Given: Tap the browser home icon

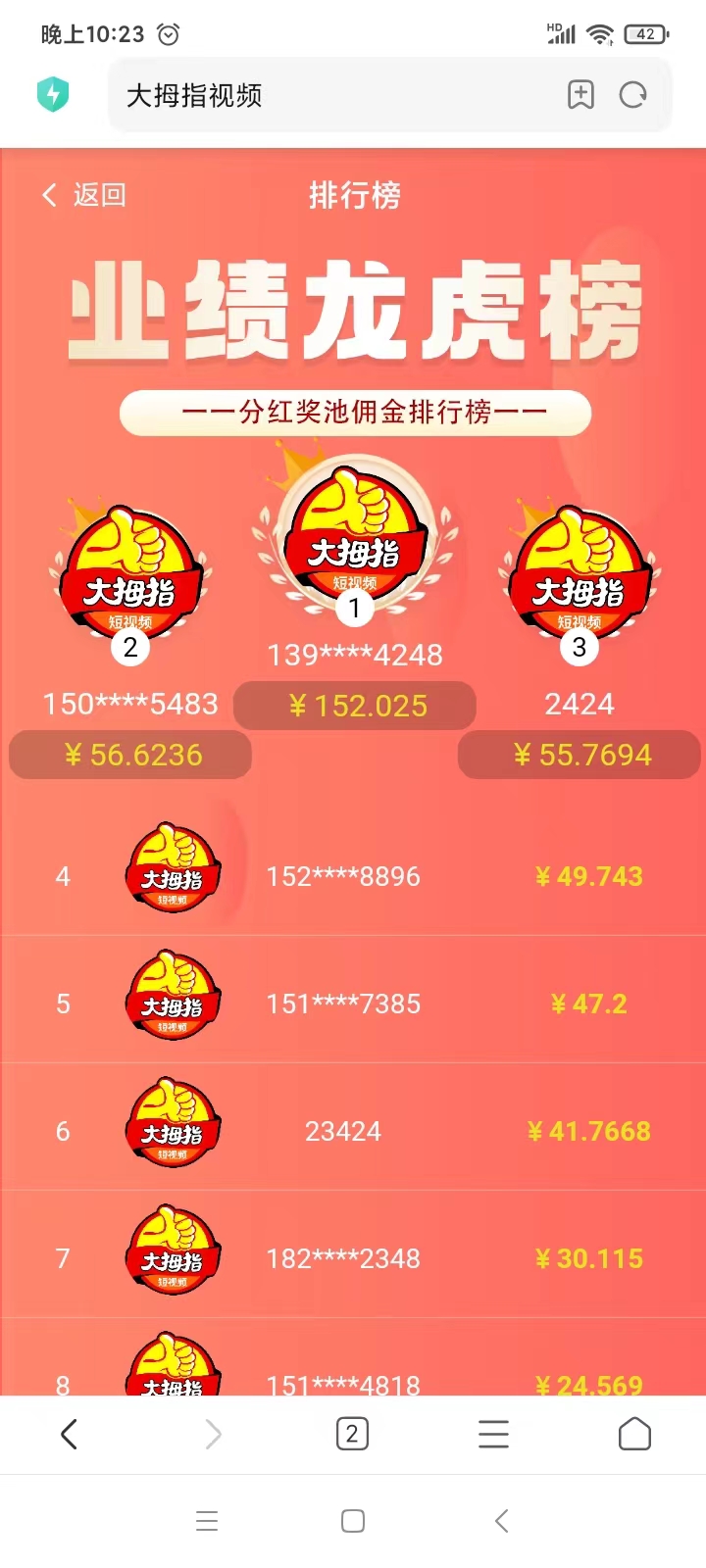Looking at the screenshot, I should pyautogui.click(x=634, y=1434).
